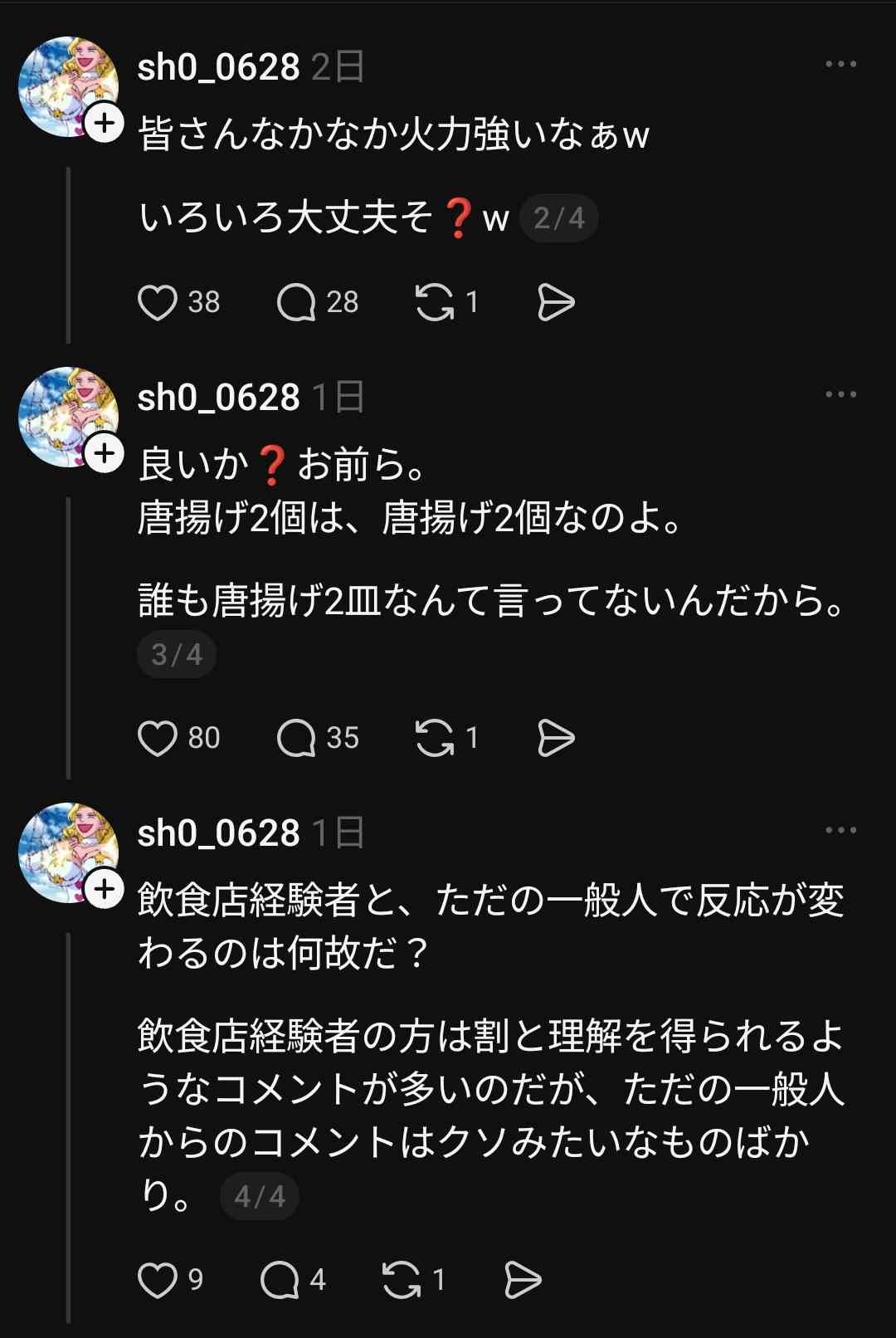
Task: Open overflow menu of the 2/4 post
Action: [x=840, y=65]
